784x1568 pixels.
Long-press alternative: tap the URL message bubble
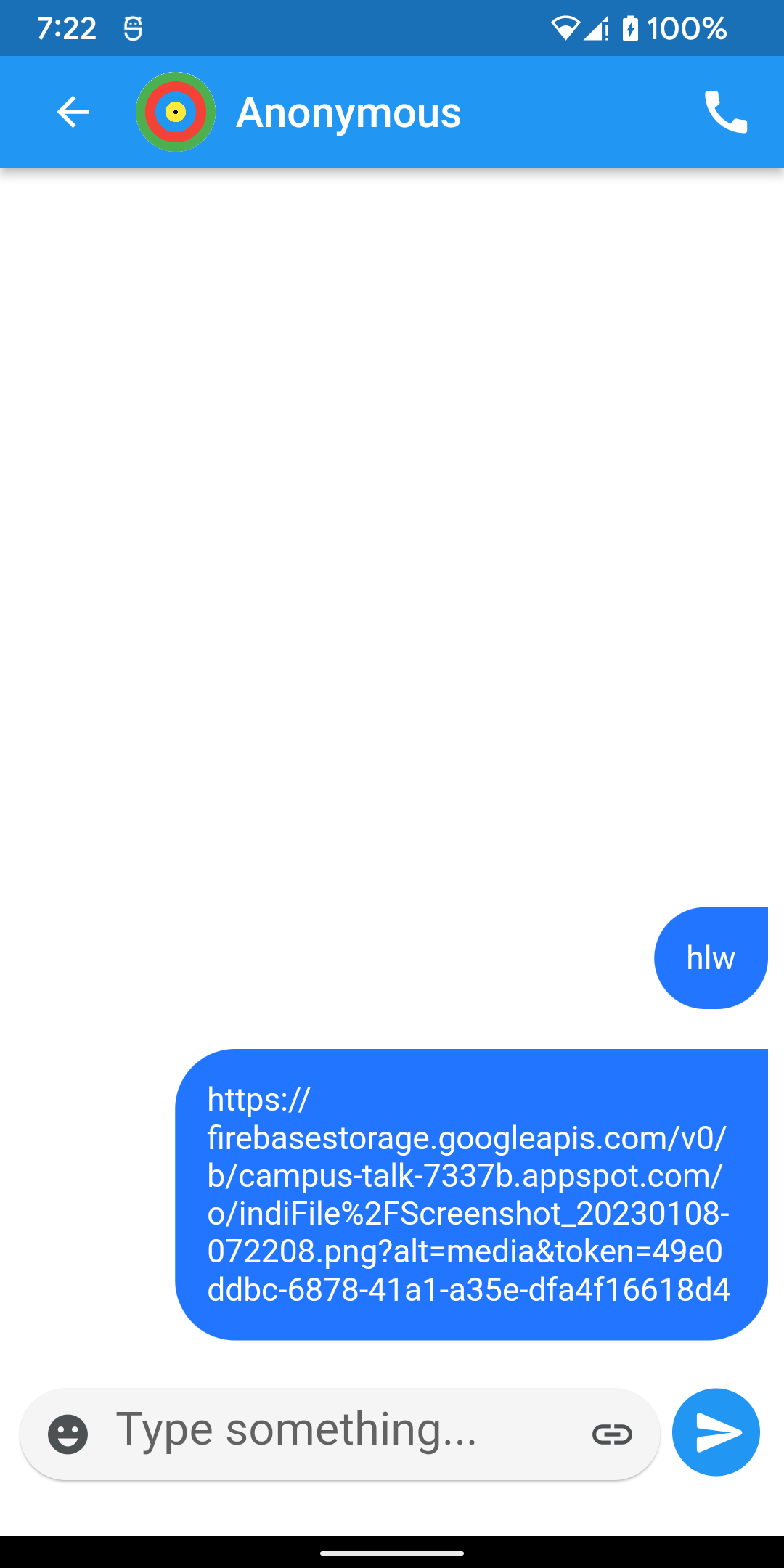point(470,1194)
